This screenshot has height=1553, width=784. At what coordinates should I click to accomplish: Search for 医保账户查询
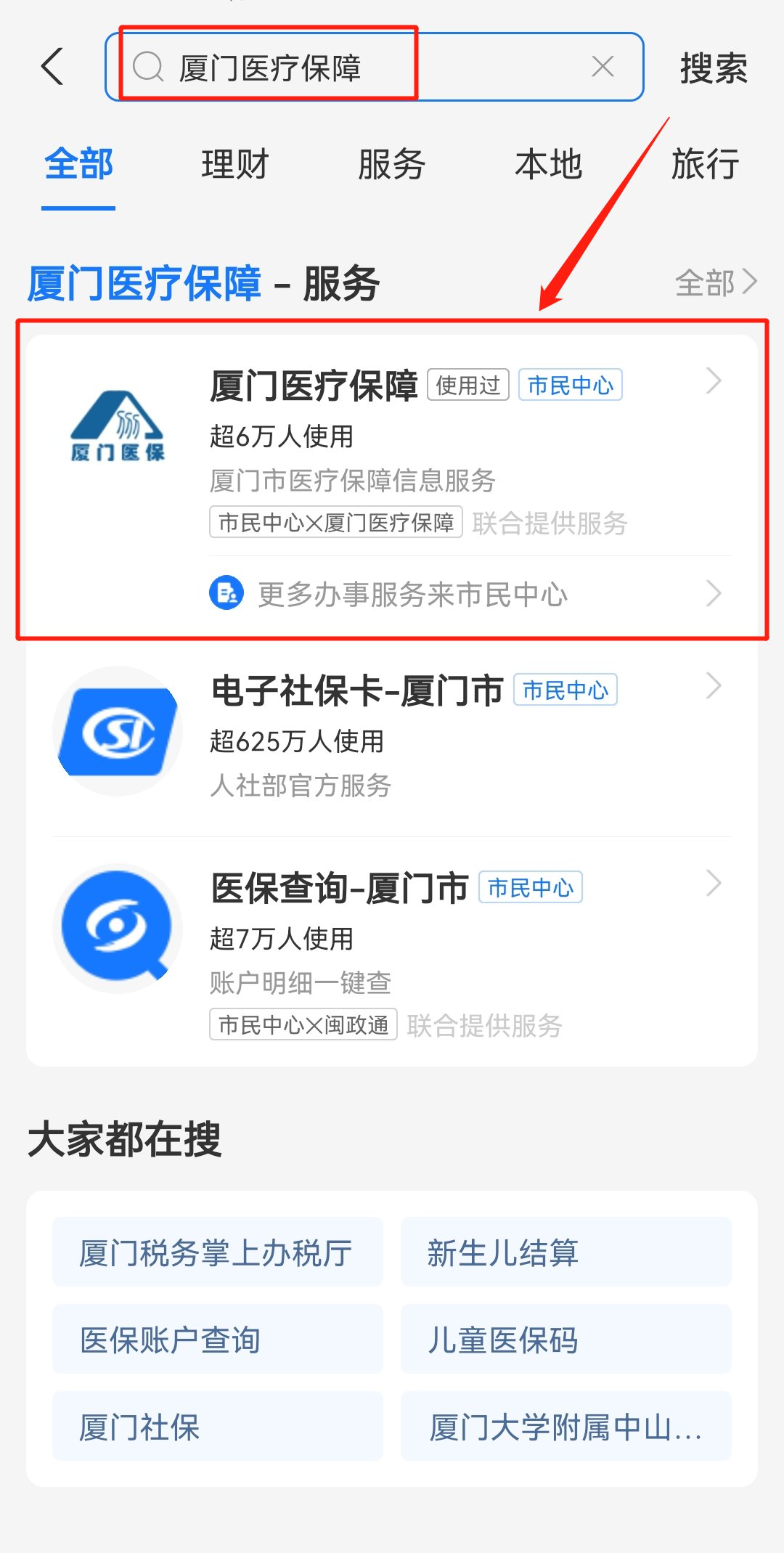click(217, 1340)
